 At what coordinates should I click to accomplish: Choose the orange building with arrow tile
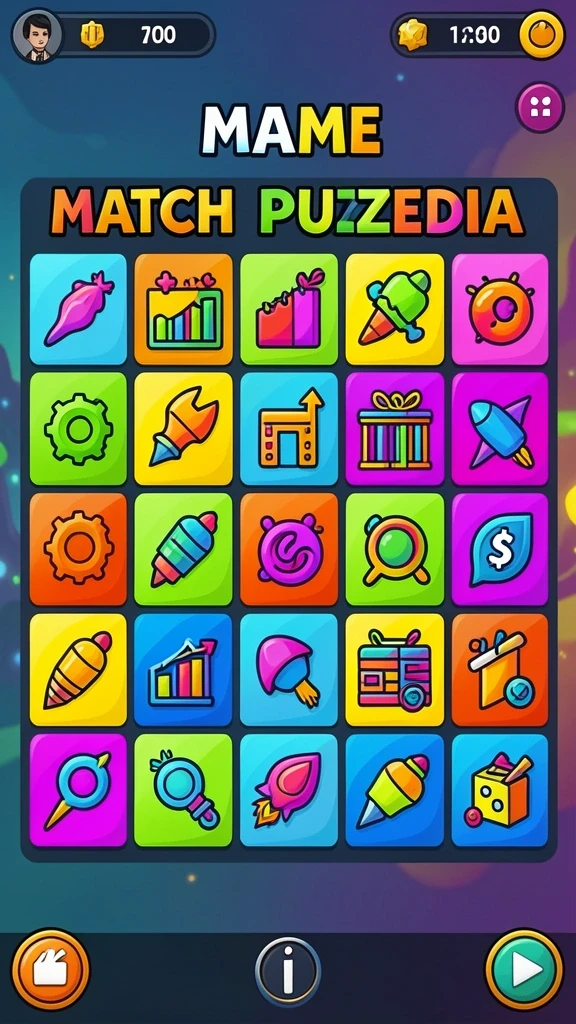pos(289,429)
